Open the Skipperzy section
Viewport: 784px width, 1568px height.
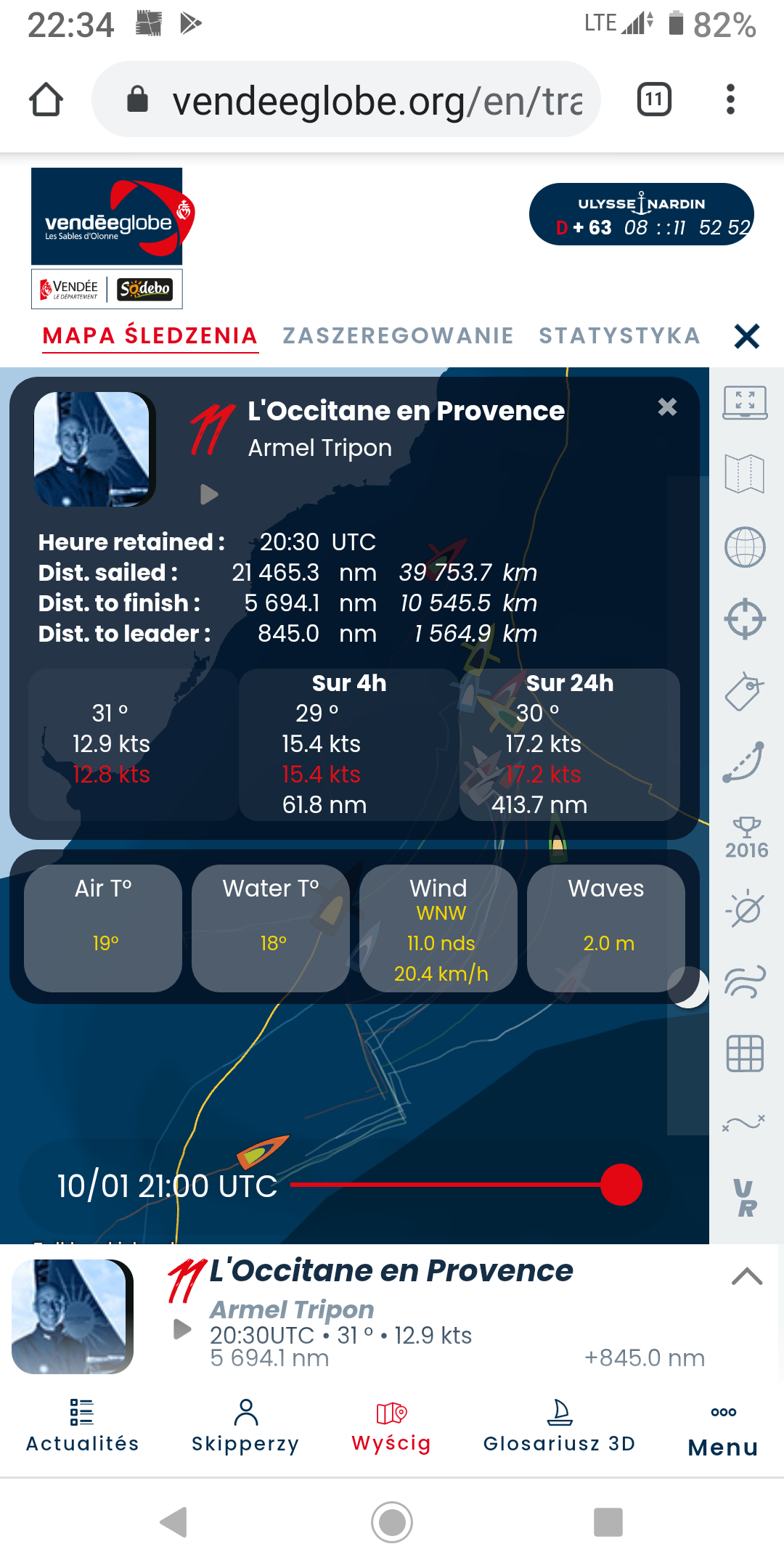tap(245, 1426)
